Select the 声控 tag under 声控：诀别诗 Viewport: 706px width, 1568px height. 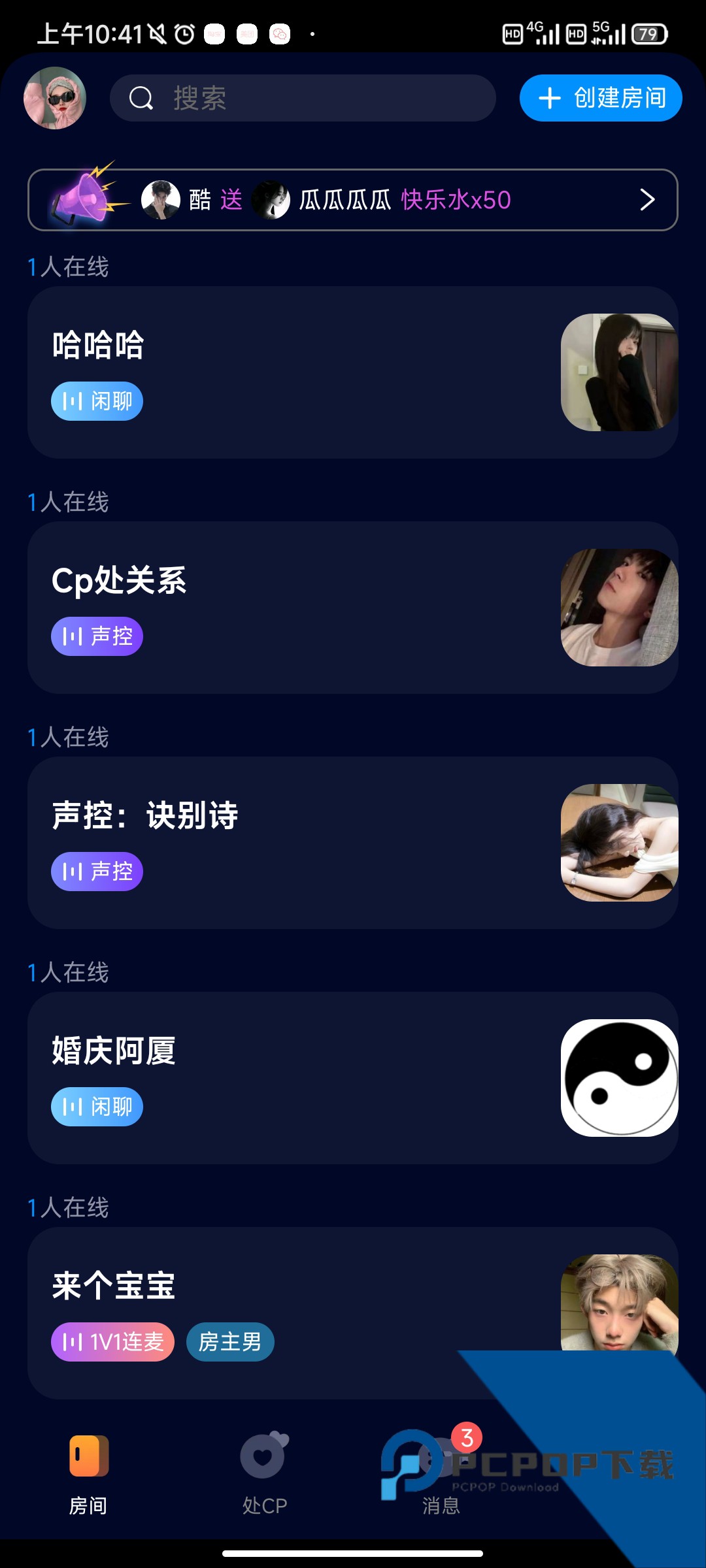click(96, 871)
